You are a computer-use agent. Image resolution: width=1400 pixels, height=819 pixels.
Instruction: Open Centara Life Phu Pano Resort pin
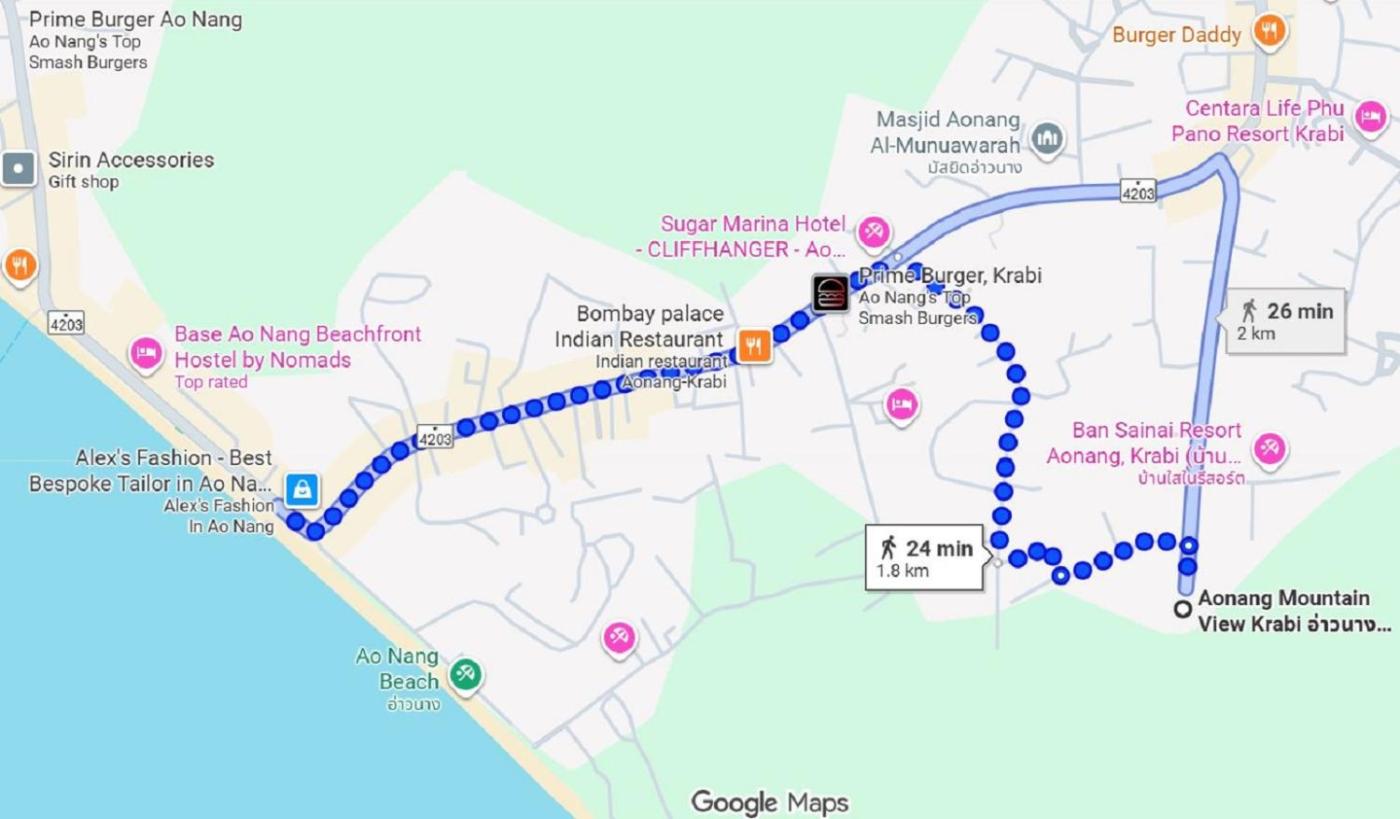point(1370,118)
